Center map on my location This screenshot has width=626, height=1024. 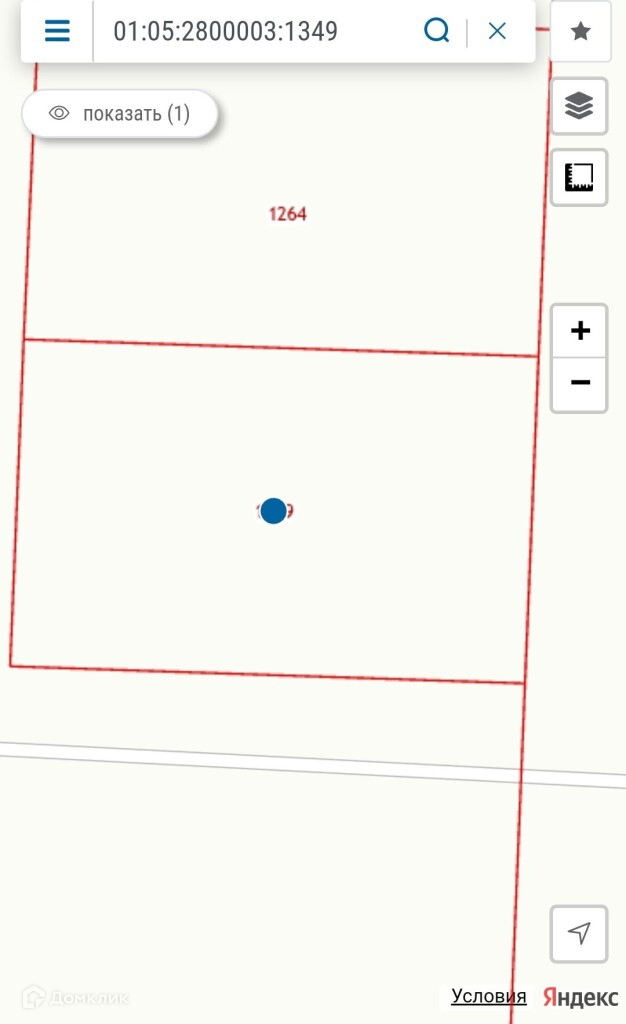tap(579, 934)
